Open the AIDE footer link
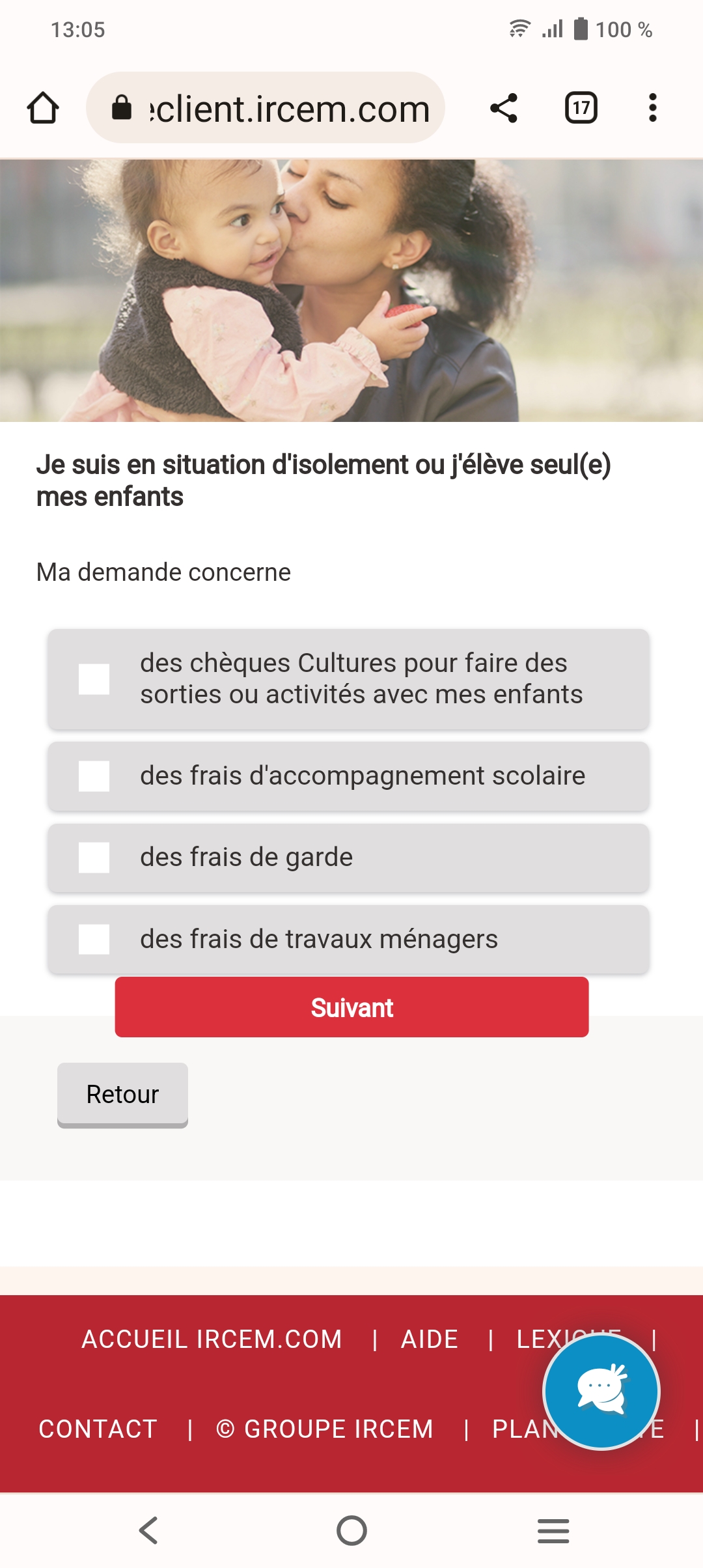The image size is (703, 1568). [x=430, y=1339]
